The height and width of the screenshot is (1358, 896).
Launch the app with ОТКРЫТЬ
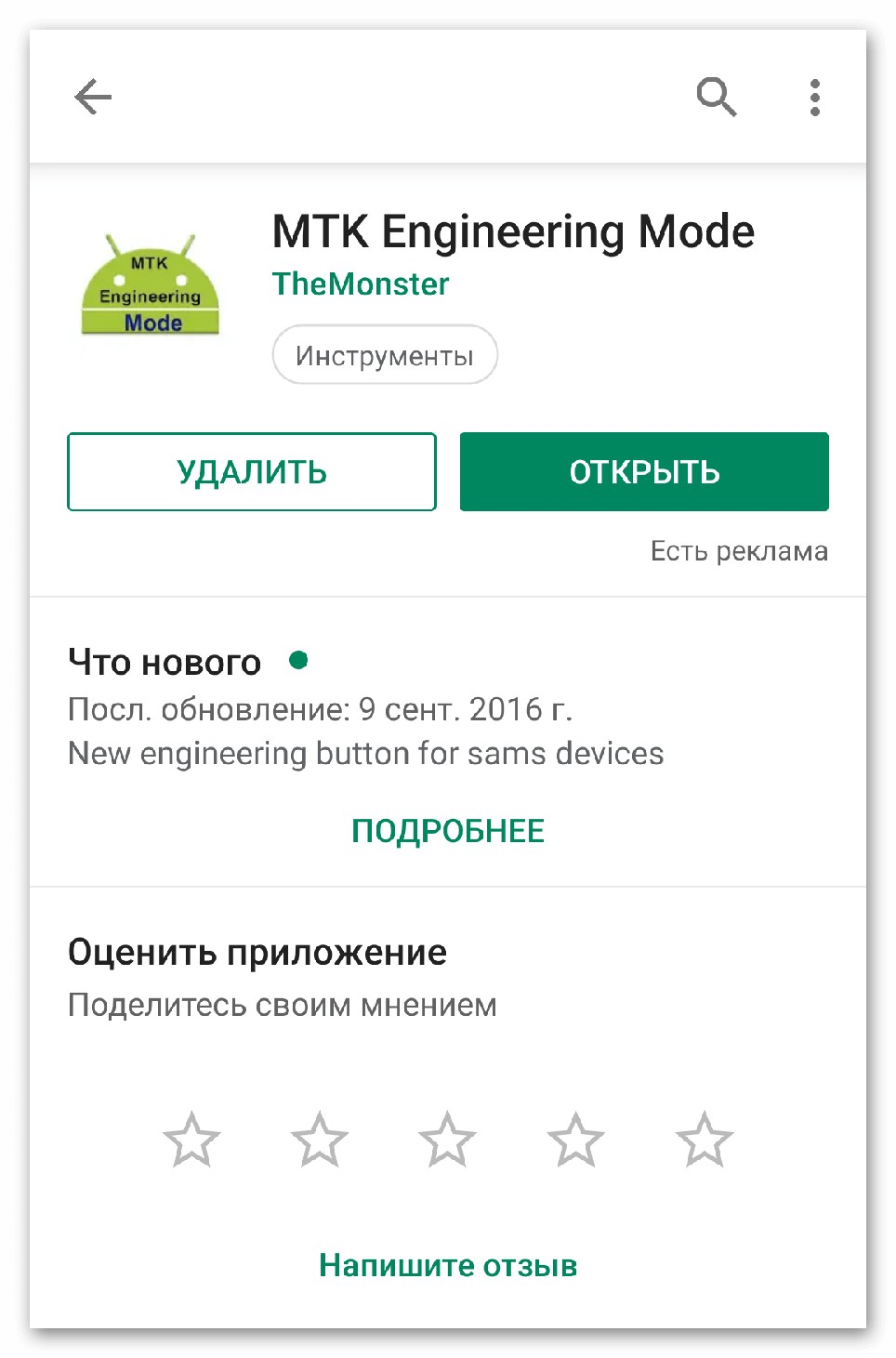(x=644, y=472)
